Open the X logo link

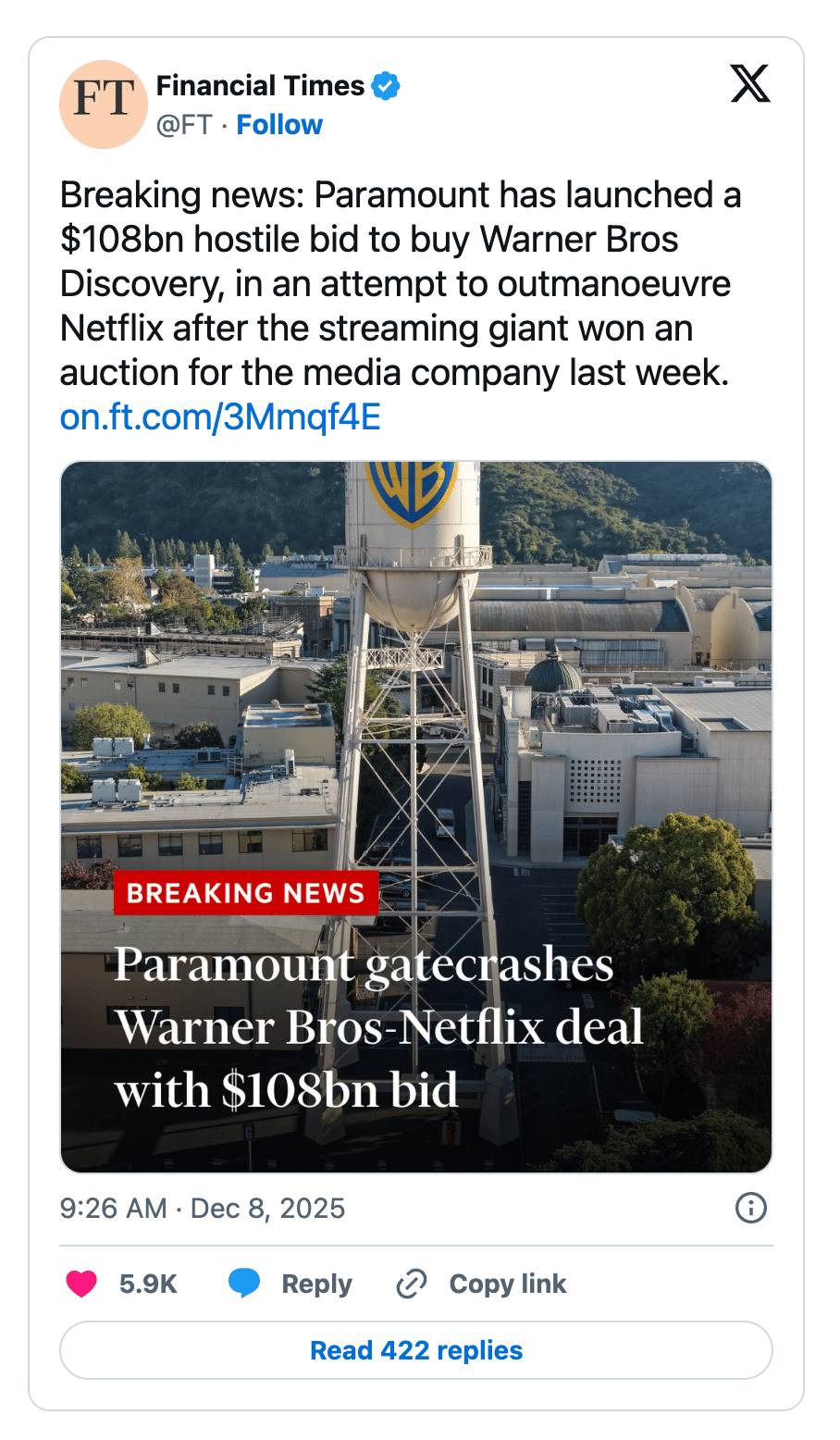[749, 84]
